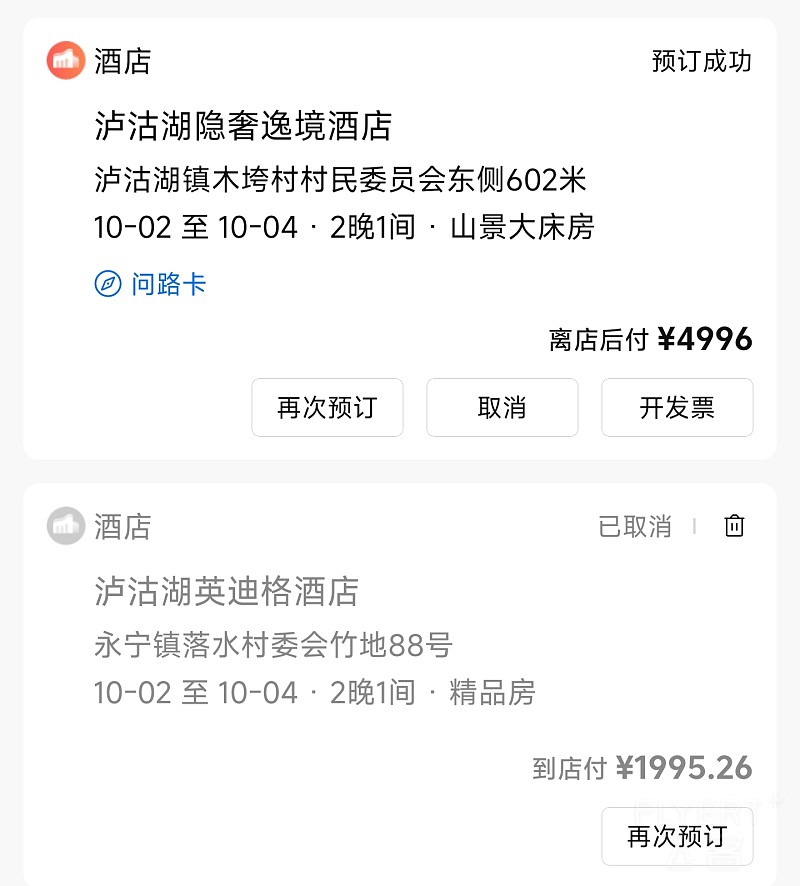Screen dimensions: 800x886
Task: Cancel the 泸沽湖隐奢逸境酒店 booking
Action: pyautogui.click(x=502, y=407)
